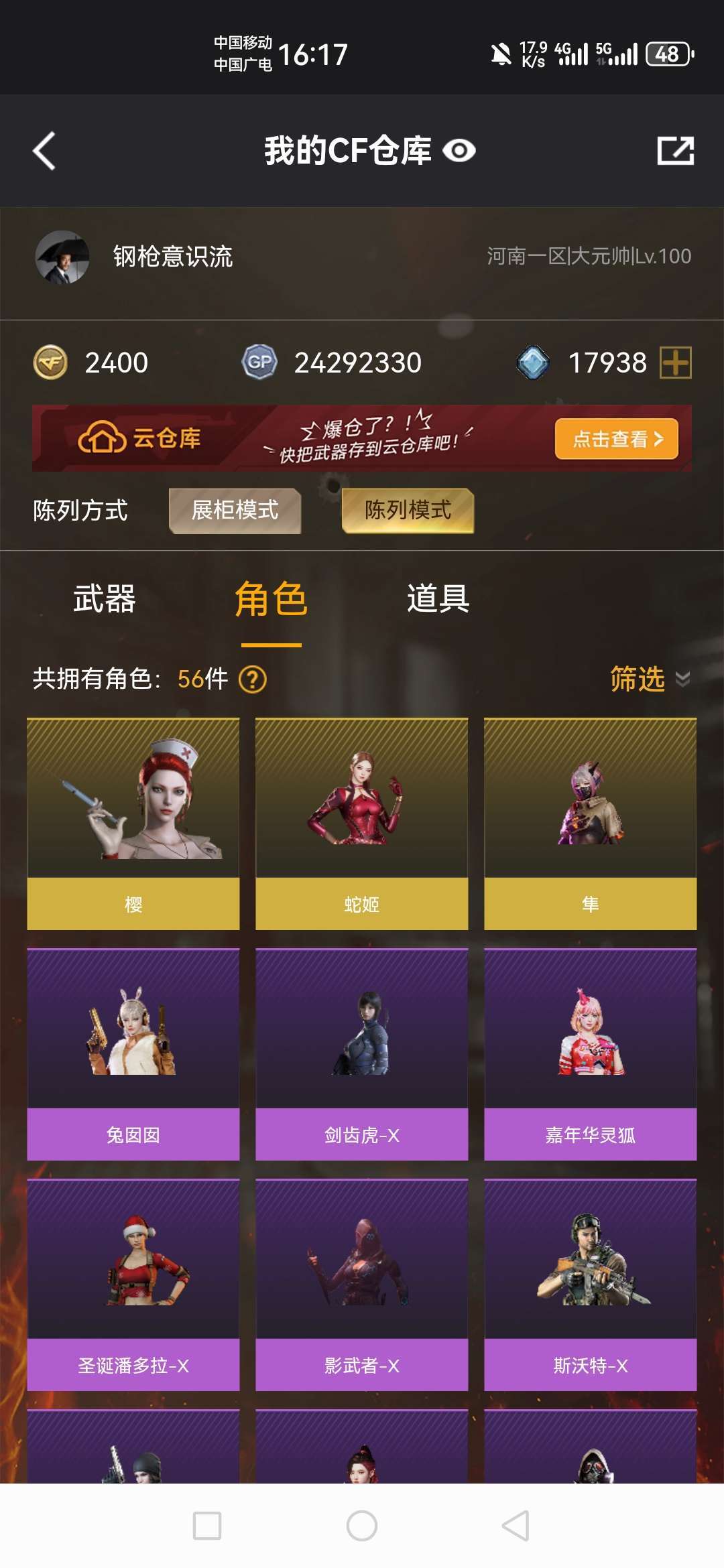
Task: Share the warehouse with the top-right icon
Action: coord(675,151)
